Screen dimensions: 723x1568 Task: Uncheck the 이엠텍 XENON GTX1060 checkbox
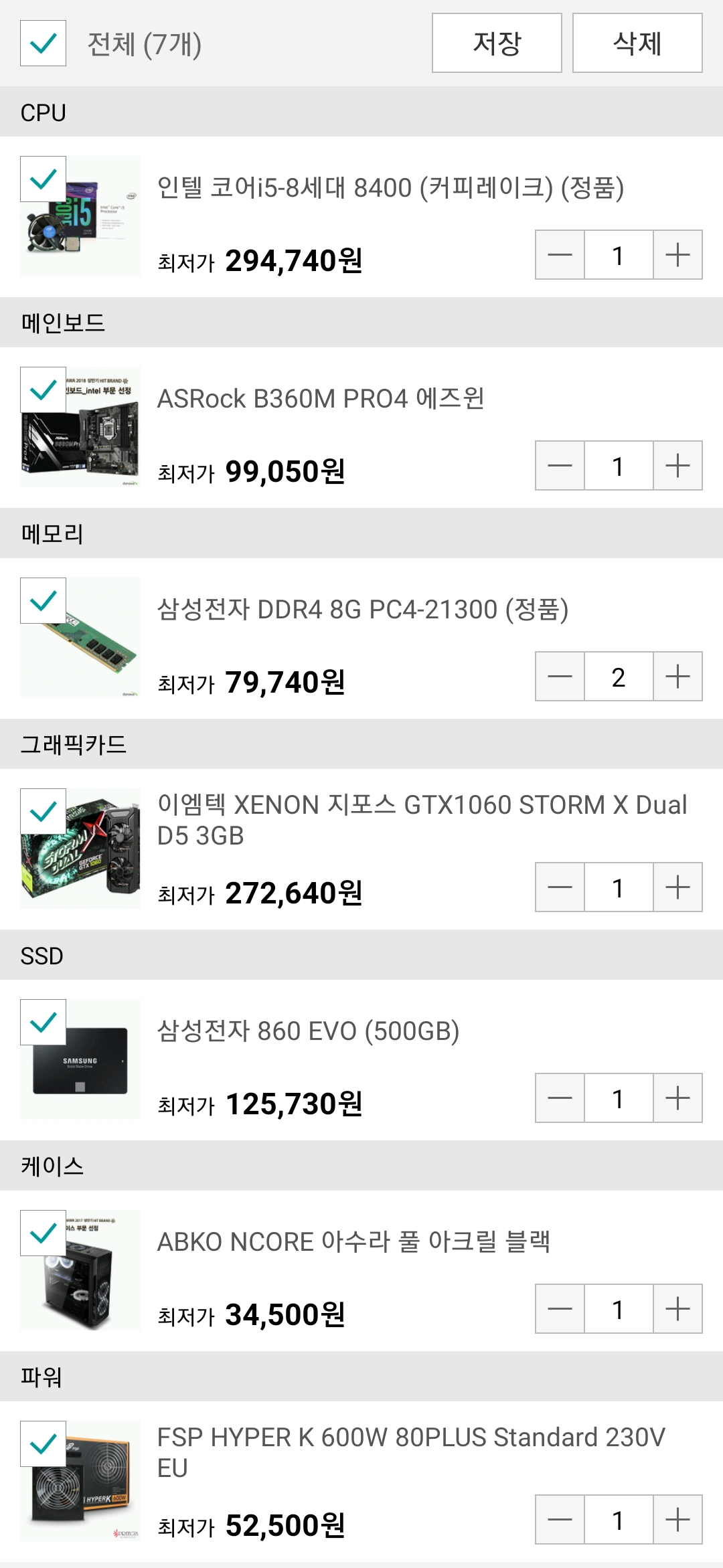coord(44,812)
